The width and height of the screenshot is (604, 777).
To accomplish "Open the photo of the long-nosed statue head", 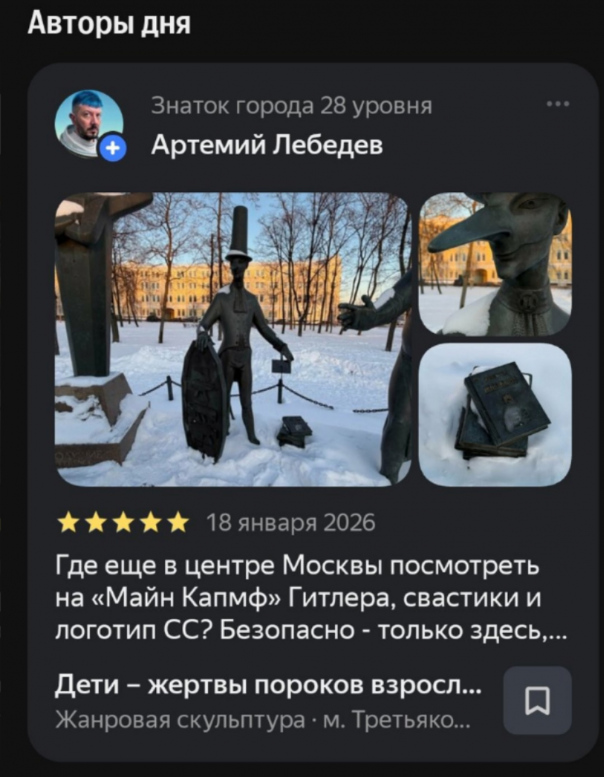I will [495, 263].
